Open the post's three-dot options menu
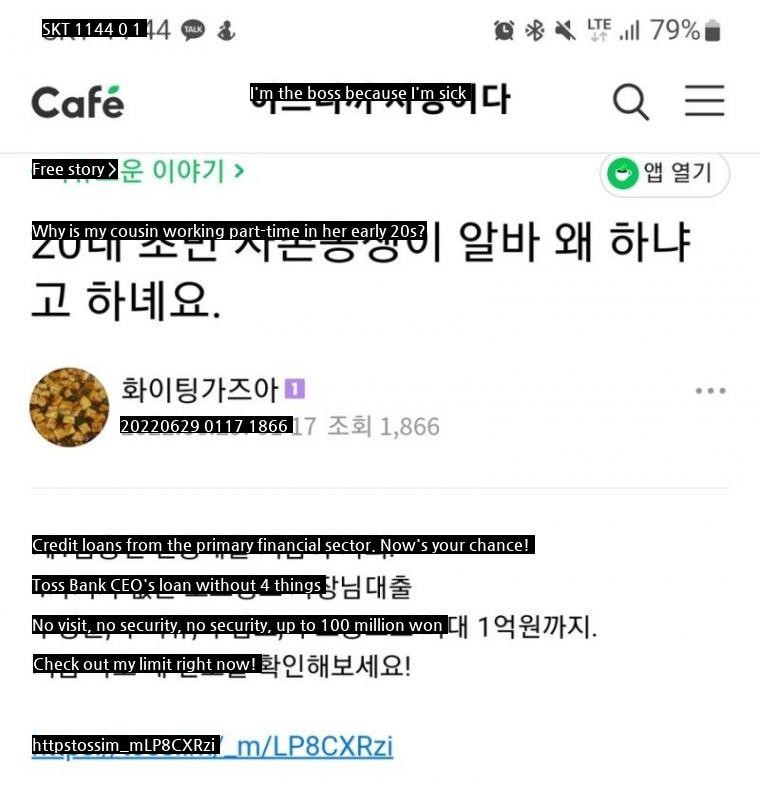Screen dimensions: 760x800 pyautogui.click(x=710, y=391)
